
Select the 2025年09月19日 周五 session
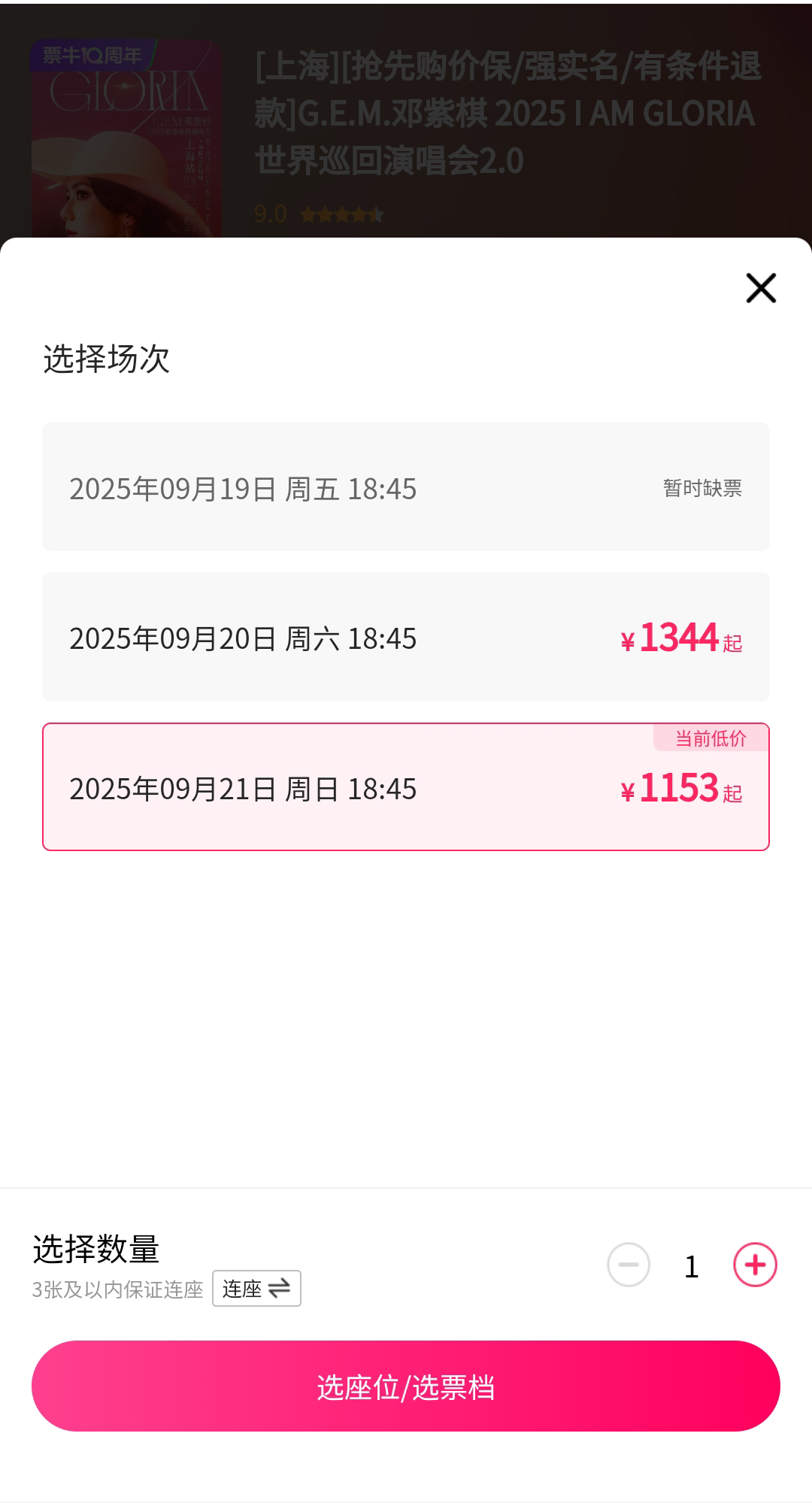click(x=405, y=487)
